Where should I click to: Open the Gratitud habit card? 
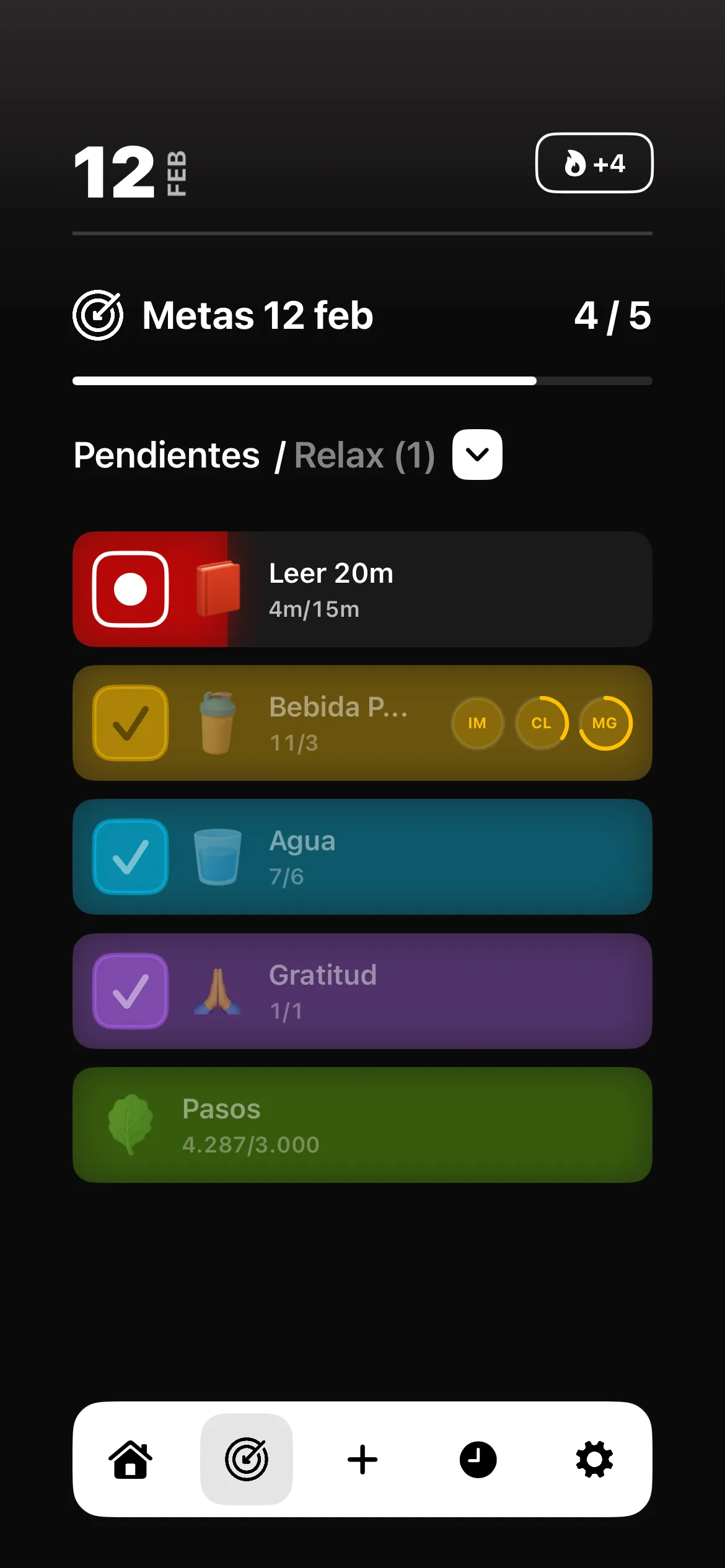tap(434, 991)
